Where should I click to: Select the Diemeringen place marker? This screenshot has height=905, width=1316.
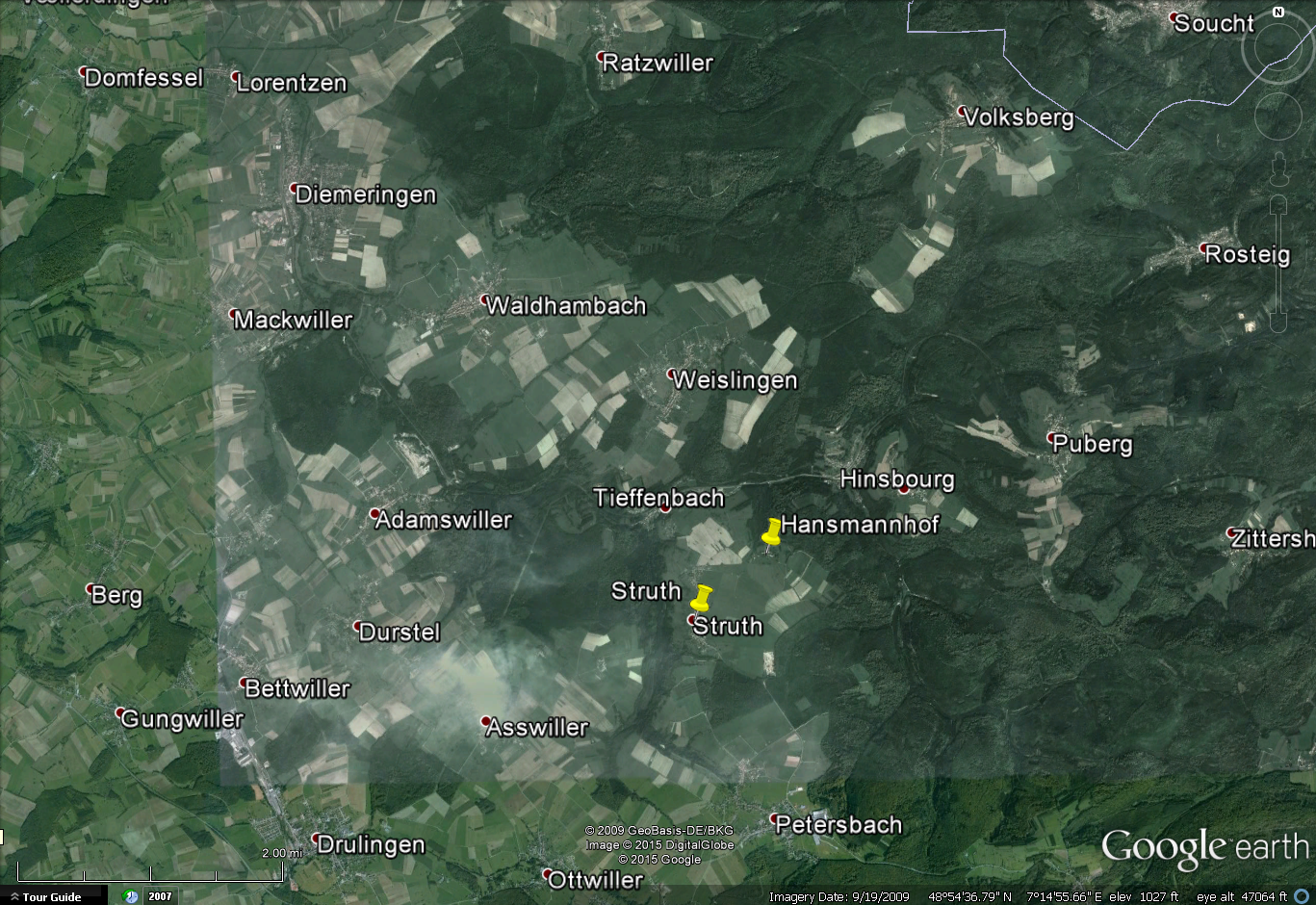coord(295,189)
